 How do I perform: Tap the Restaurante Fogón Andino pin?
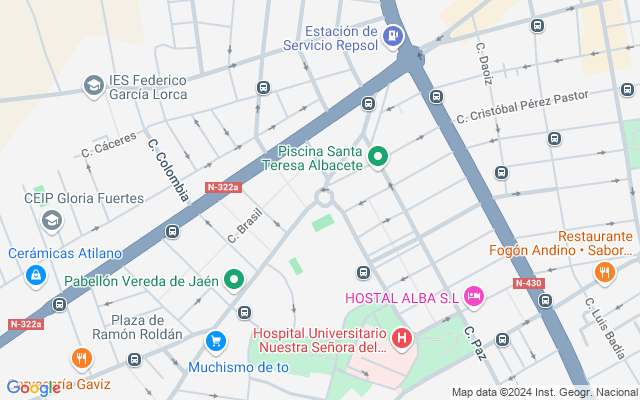(604, 271)
